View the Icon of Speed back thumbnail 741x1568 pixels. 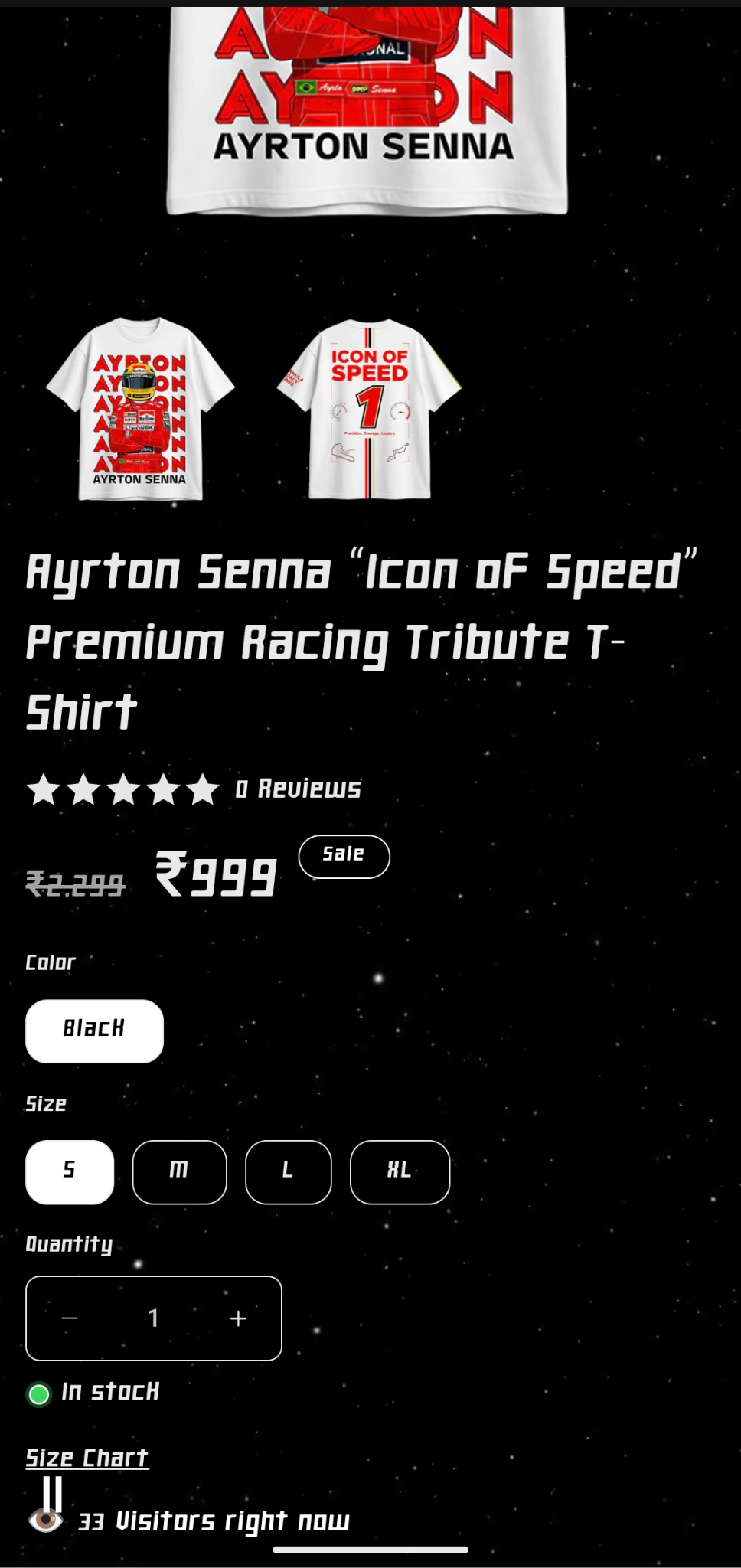pyautogui.click(x=369, y=409)
